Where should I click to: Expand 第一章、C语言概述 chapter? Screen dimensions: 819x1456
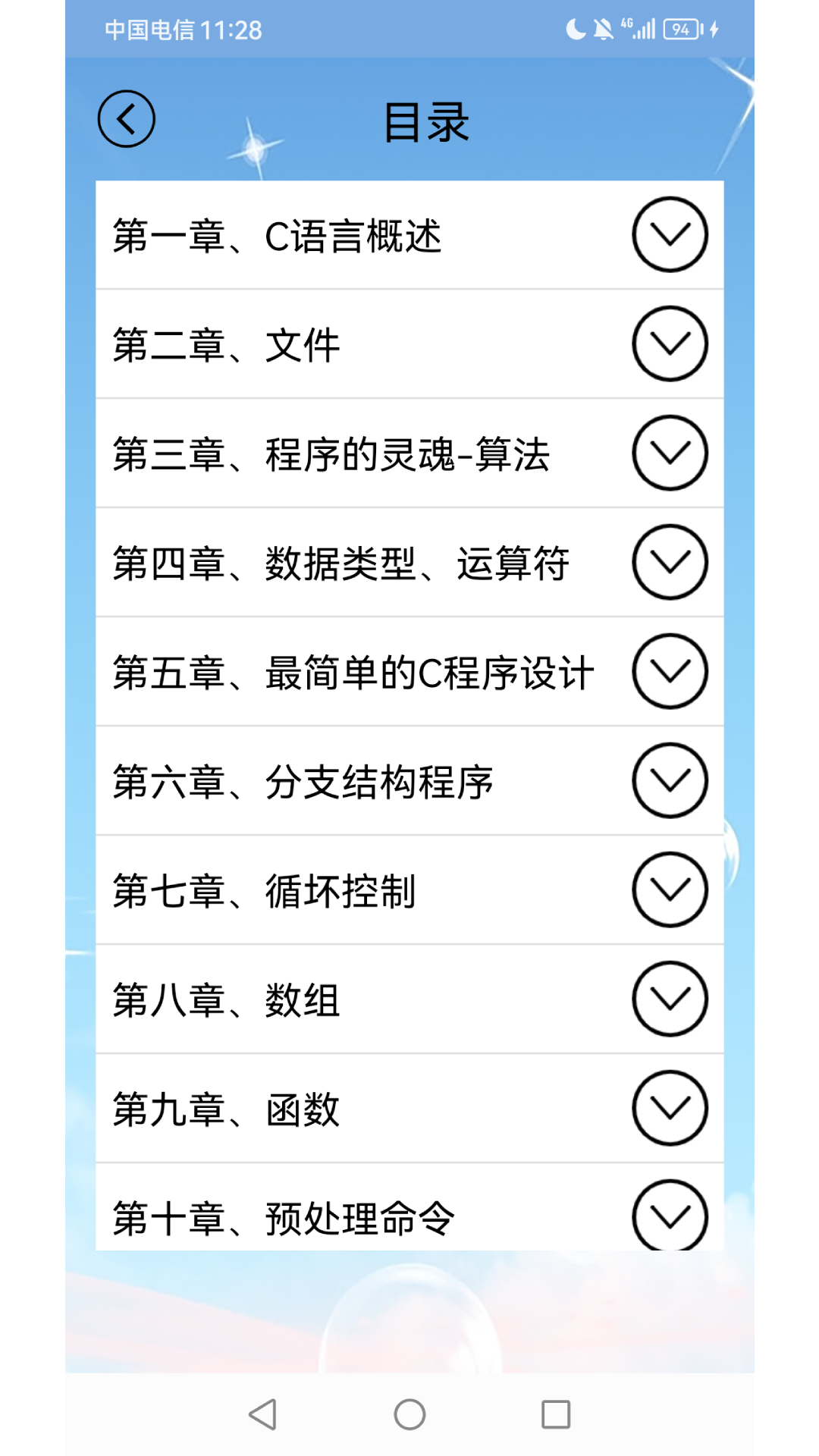[670, 235]
